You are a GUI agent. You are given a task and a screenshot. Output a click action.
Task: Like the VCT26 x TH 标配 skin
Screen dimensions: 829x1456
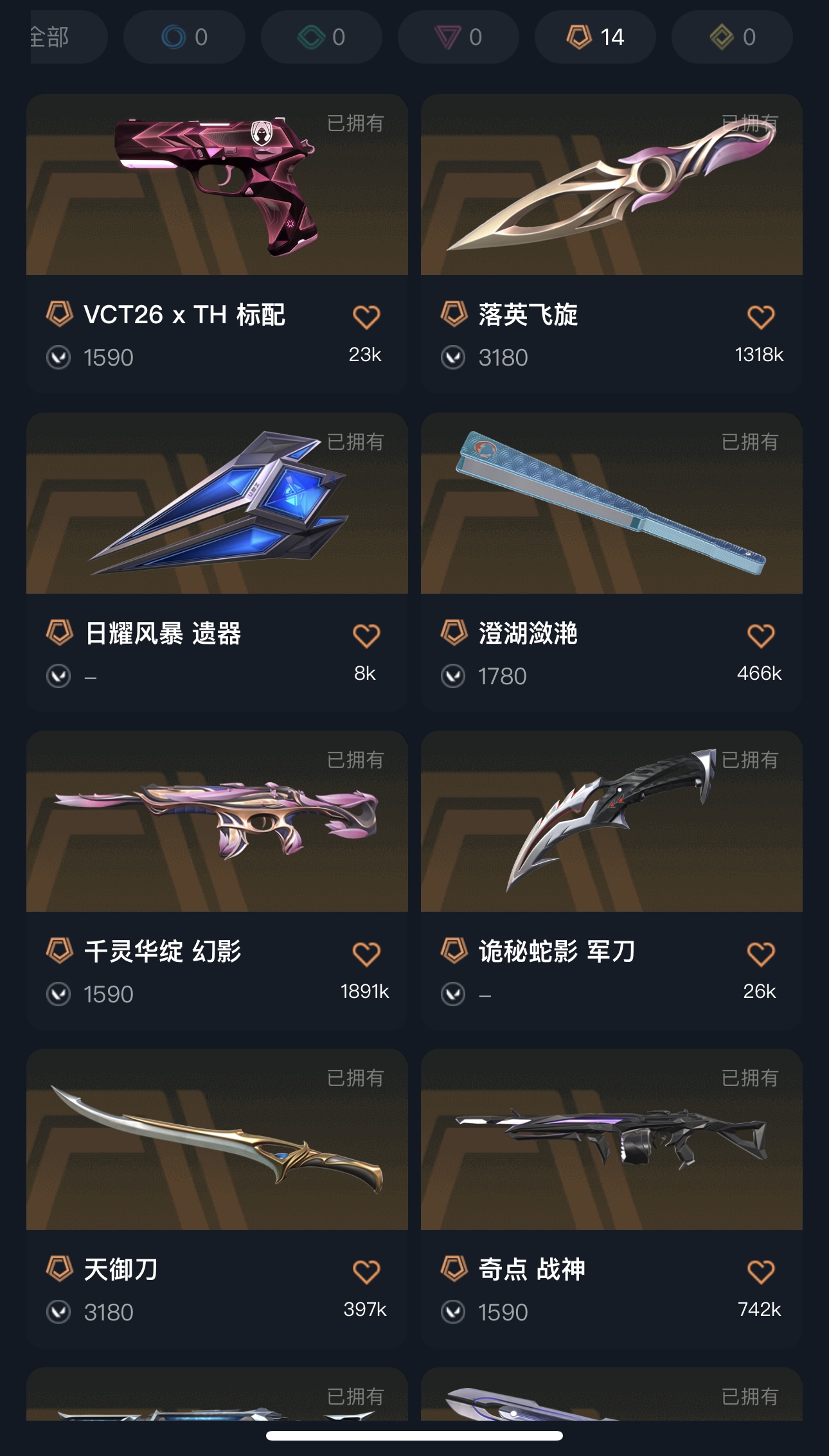(x=366, y=317)
